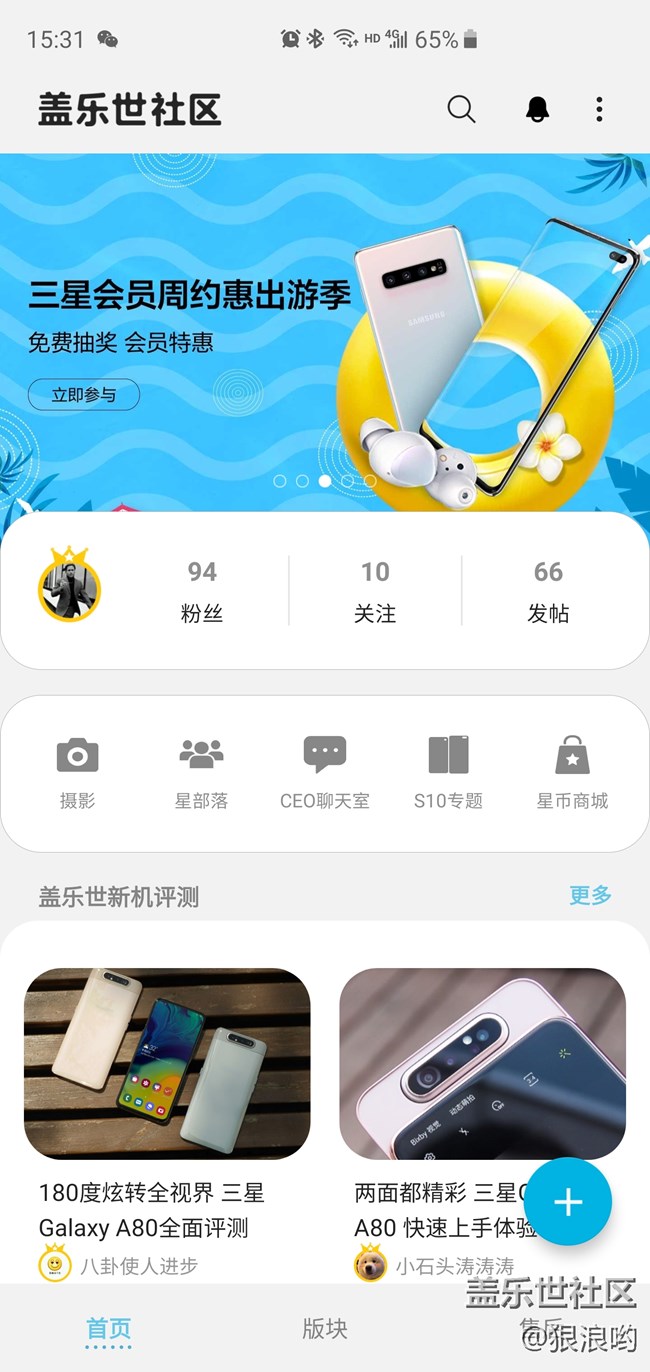Switch to the 版块 tab
Image resolution: width=650 pixels, height=1372 pixels.
click(325, 1329)
